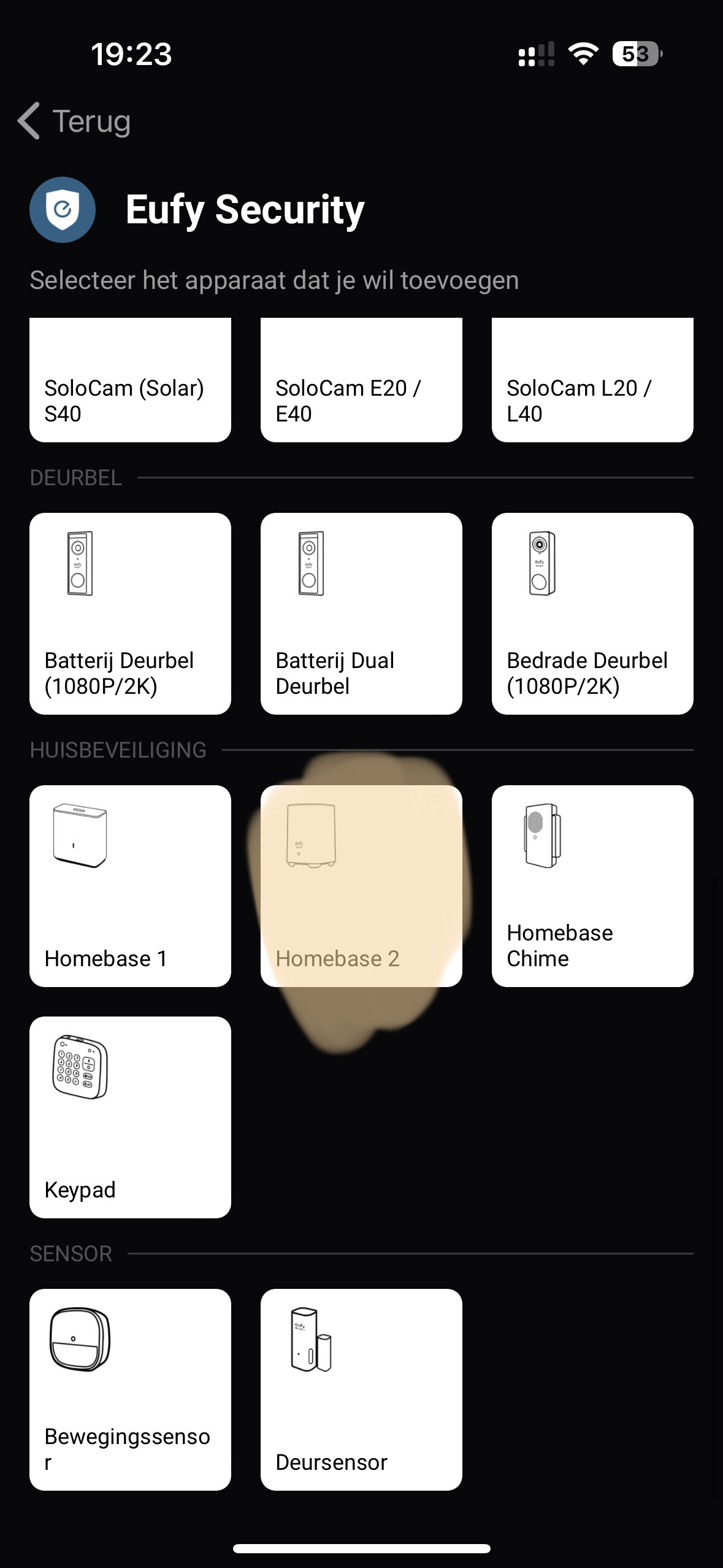Screen dimensions: 723x1568
Task: Select SoloCam (Solar) S40 device
Action: (130, 386)
